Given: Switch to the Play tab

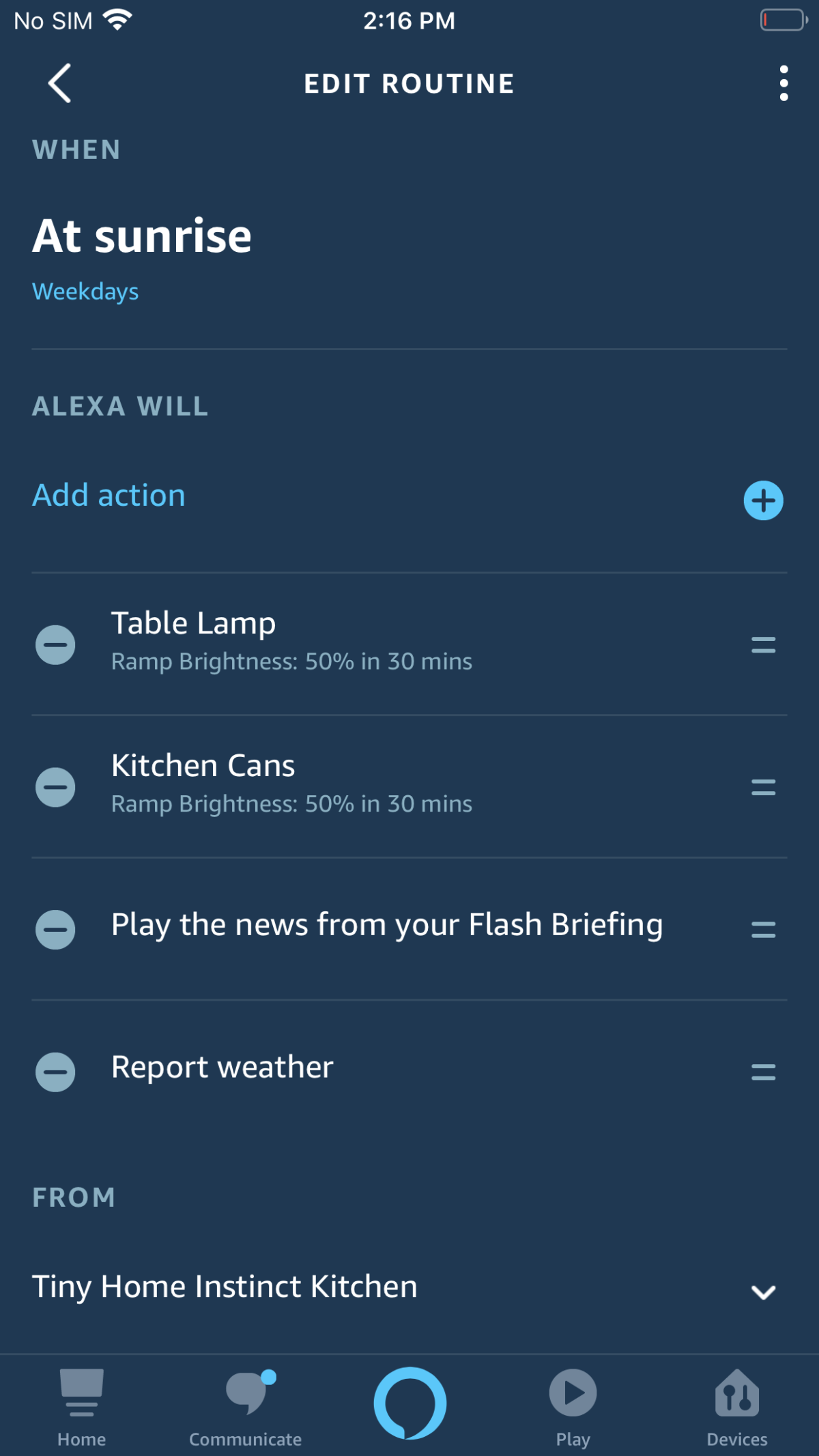Looking at the screenshot, I should pos(573,1408).
